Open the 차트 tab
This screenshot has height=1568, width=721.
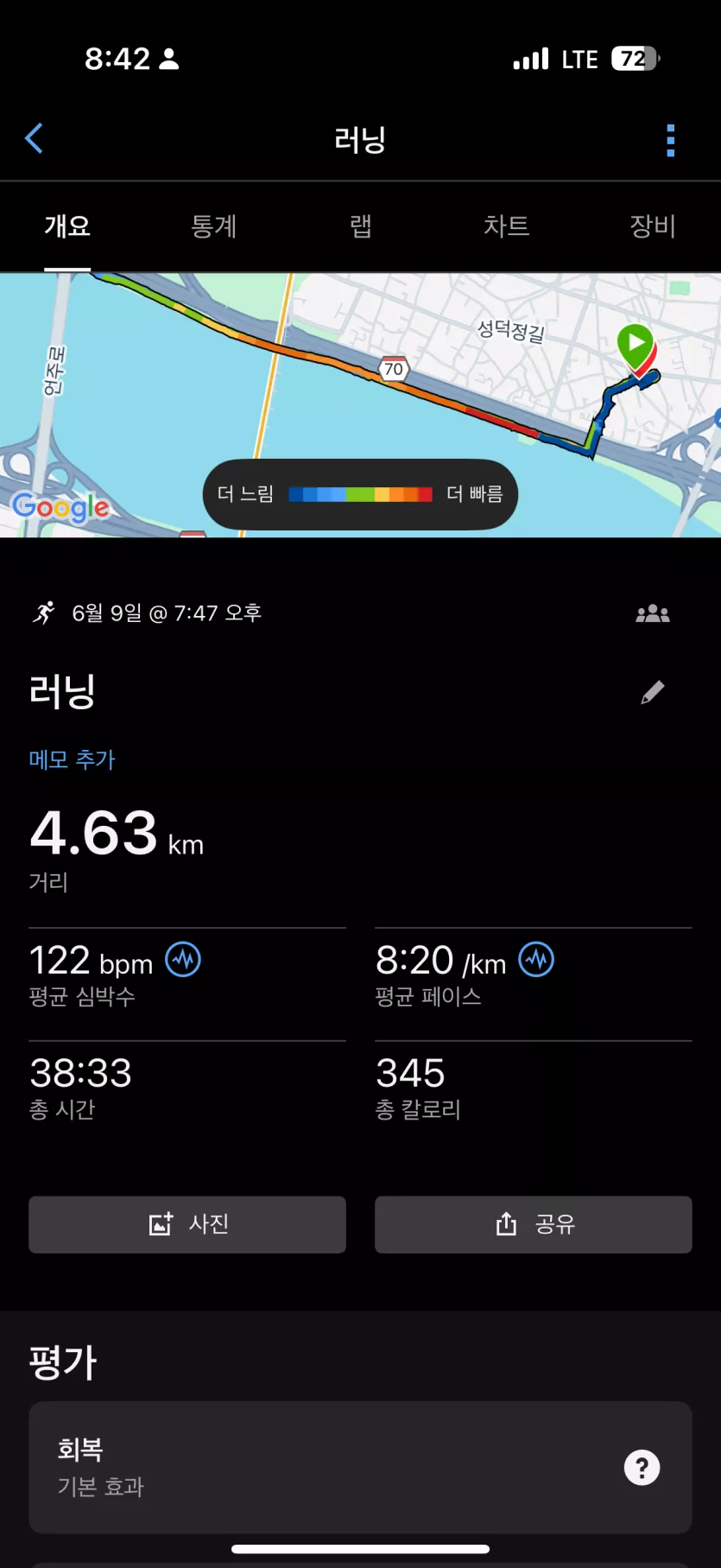click(x=507, y=226)
